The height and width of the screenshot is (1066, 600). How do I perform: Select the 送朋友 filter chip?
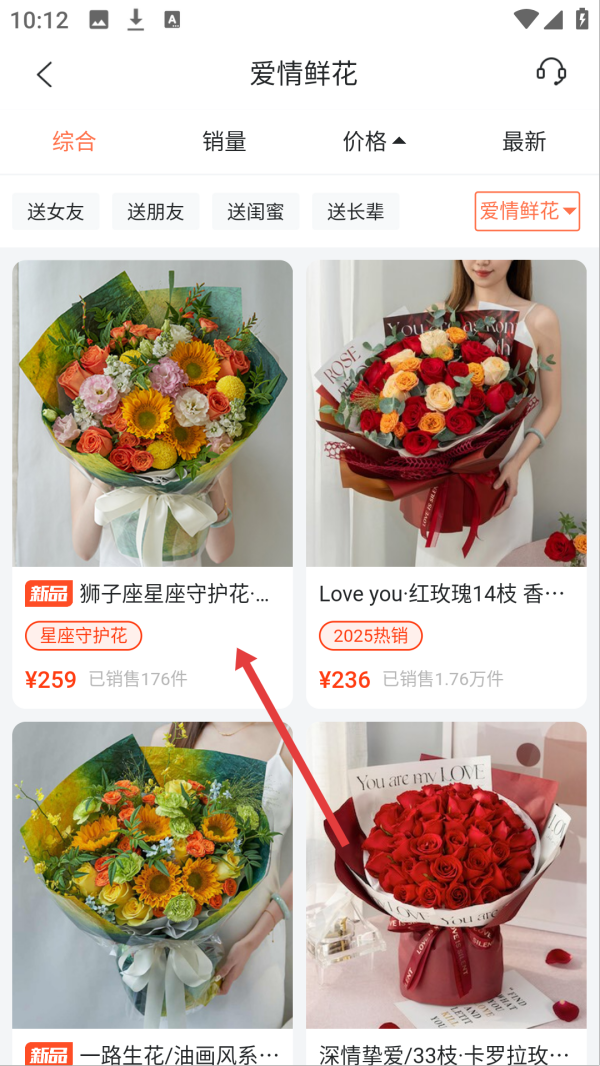pos(156,212)
